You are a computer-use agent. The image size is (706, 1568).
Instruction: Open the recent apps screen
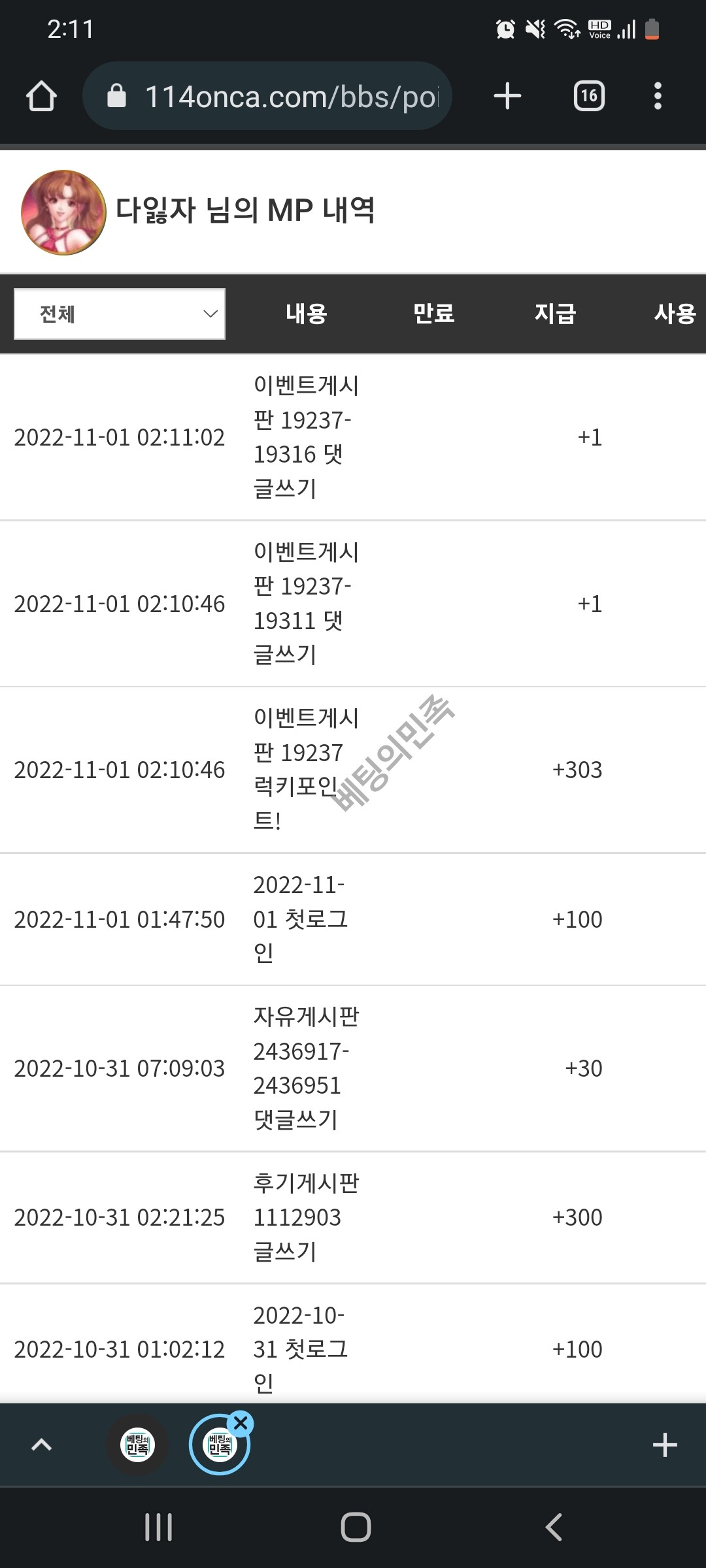pyautogui.click(x=158, y=1527)
